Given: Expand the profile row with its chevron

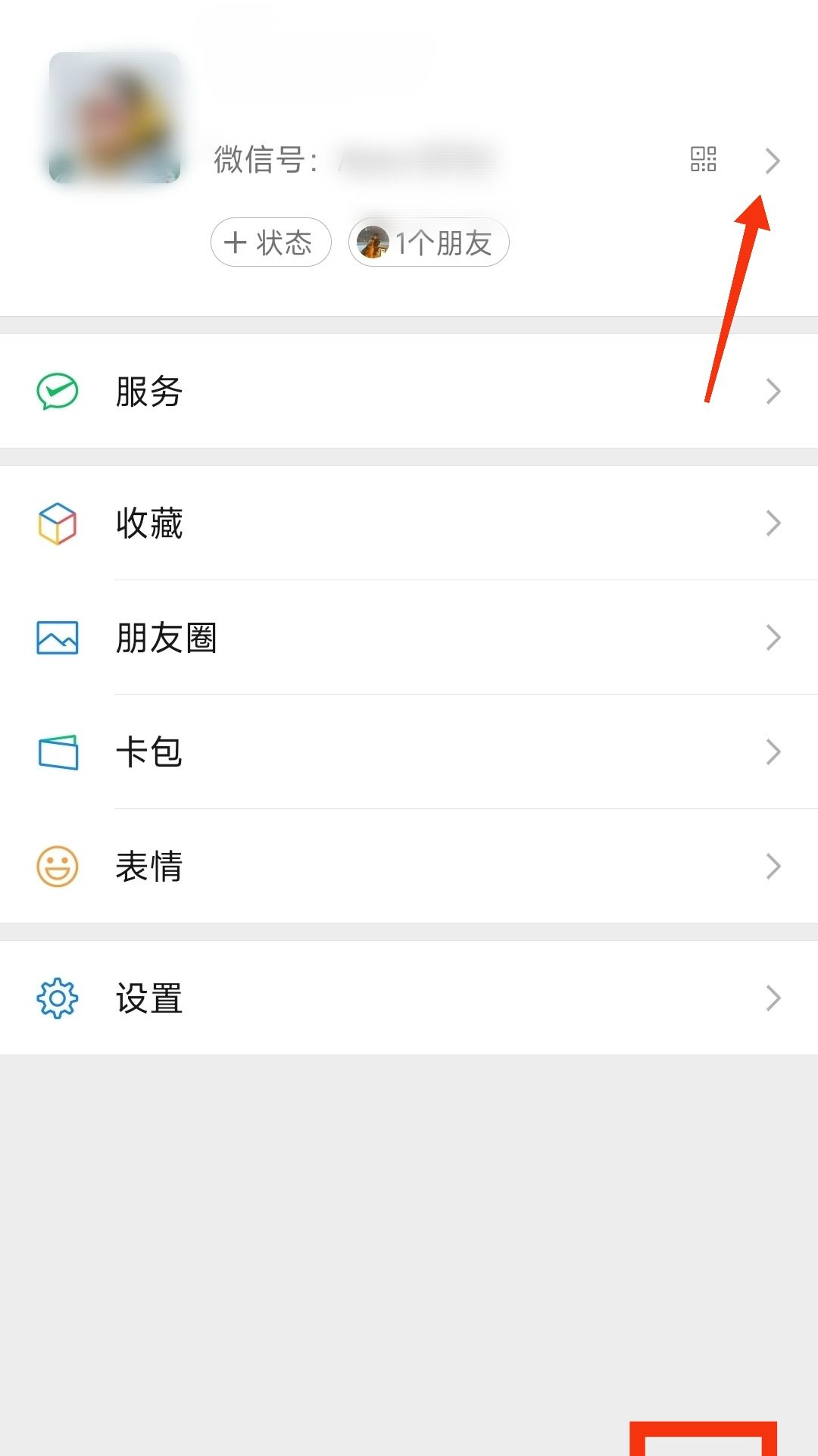Looking at the screenshot, I should (x=773, y=161).
